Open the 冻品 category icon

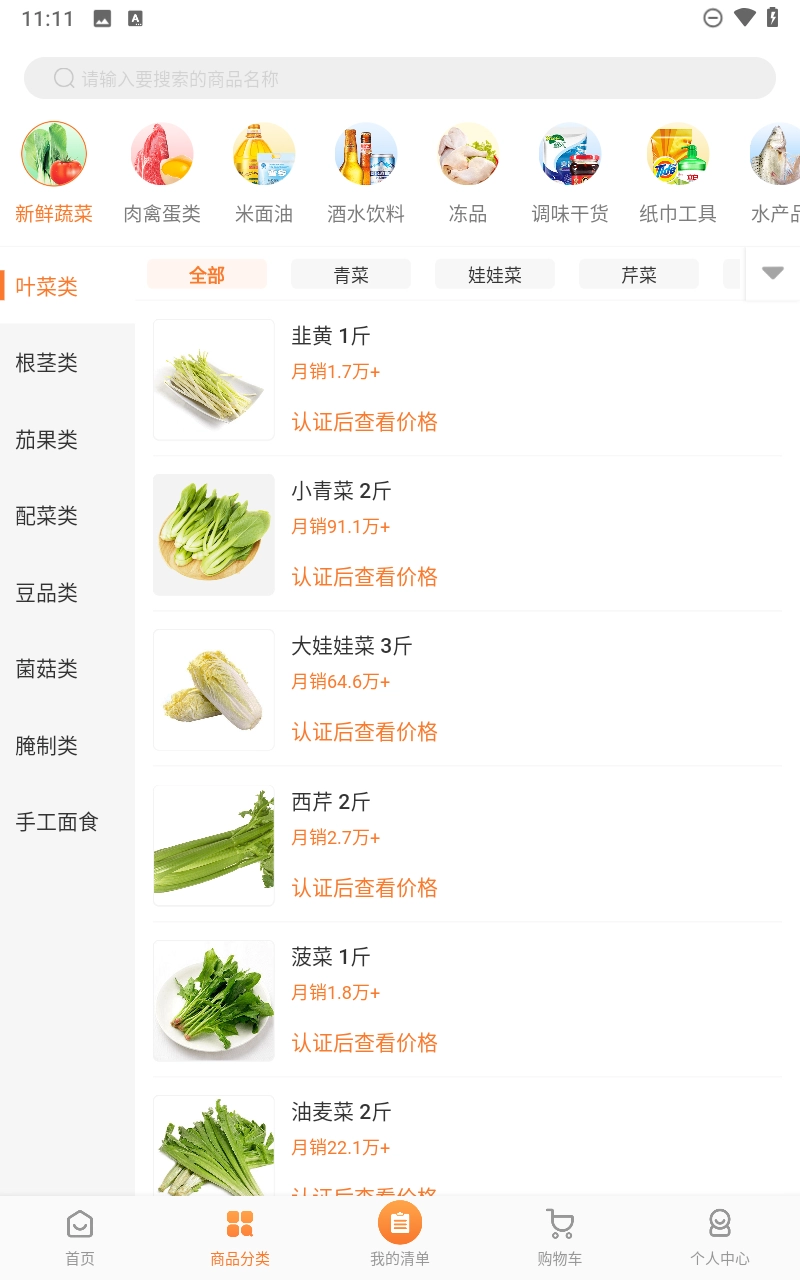[x=468, y=153]
